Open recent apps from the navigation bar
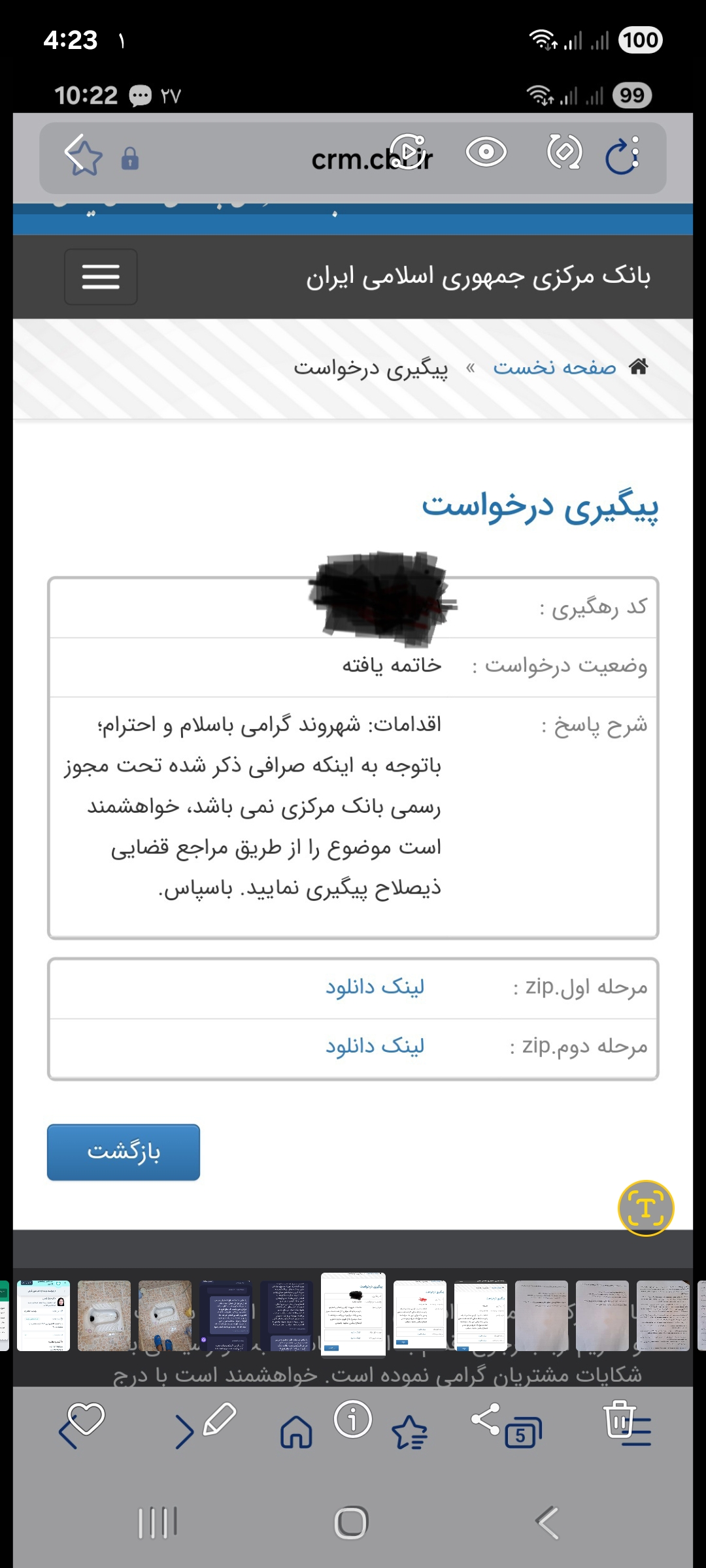Screen dimensions: 706x1568 (158, 1523)
